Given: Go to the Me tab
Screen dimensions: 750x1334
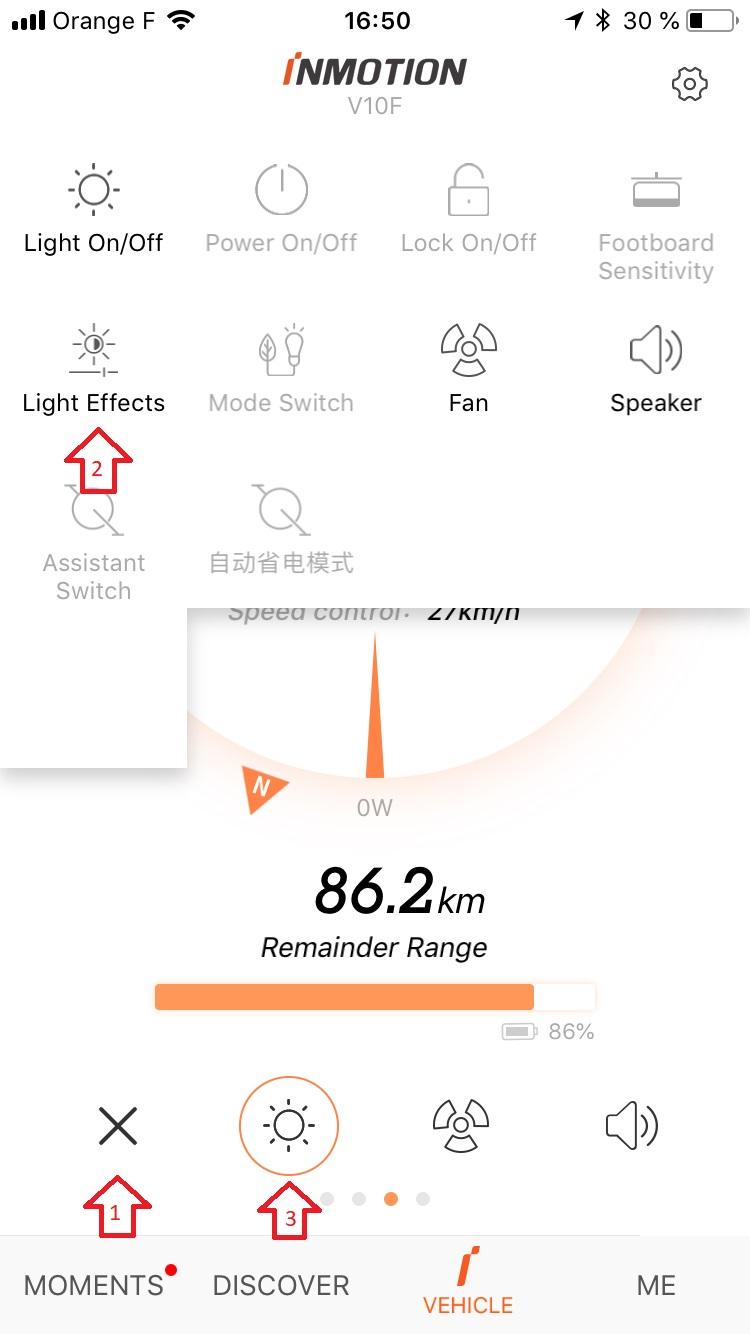Looking at the screenshot, I should [x=656, y=1285].
